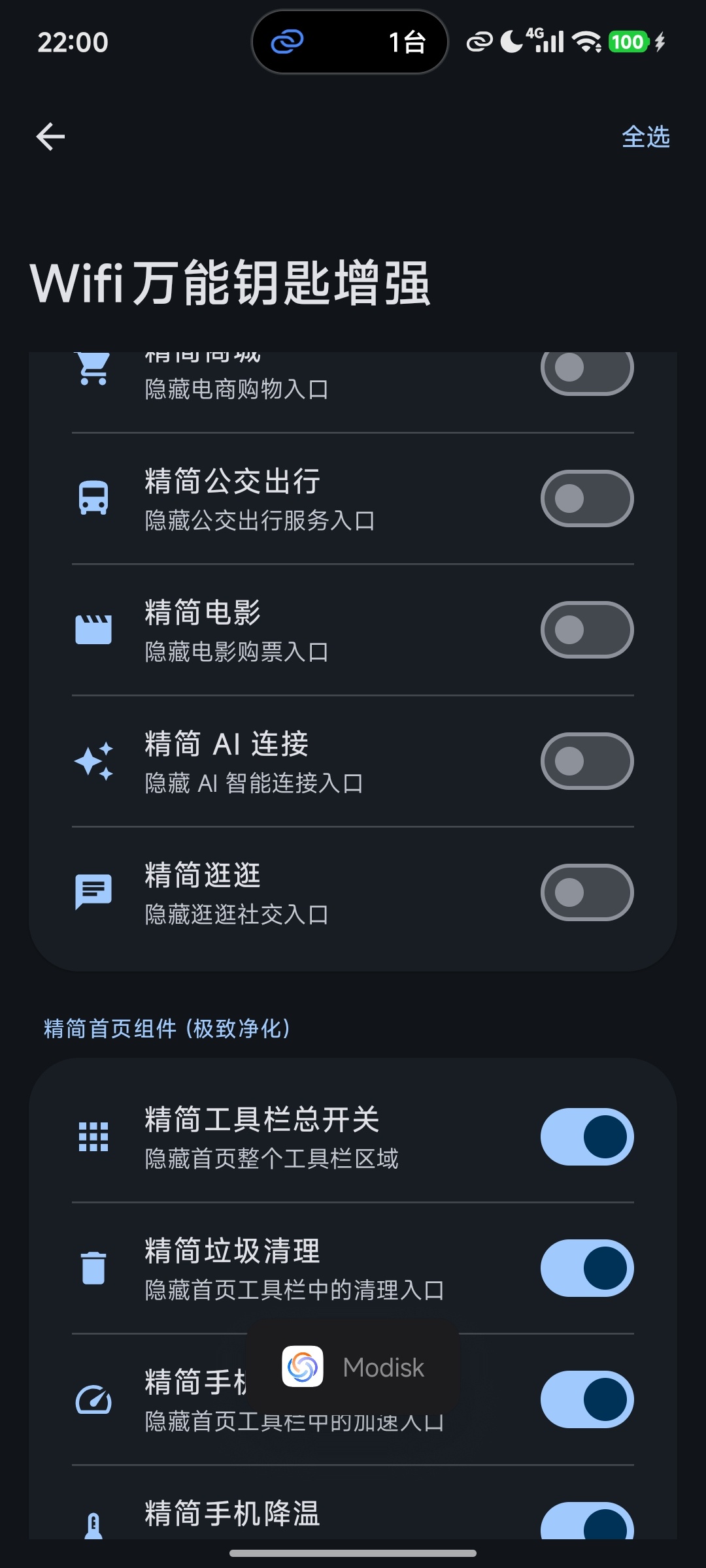Viewport: 706px width, 1568px height.
Task: Turn on 精简公交出行 toggle
Action: click(587, 498)
